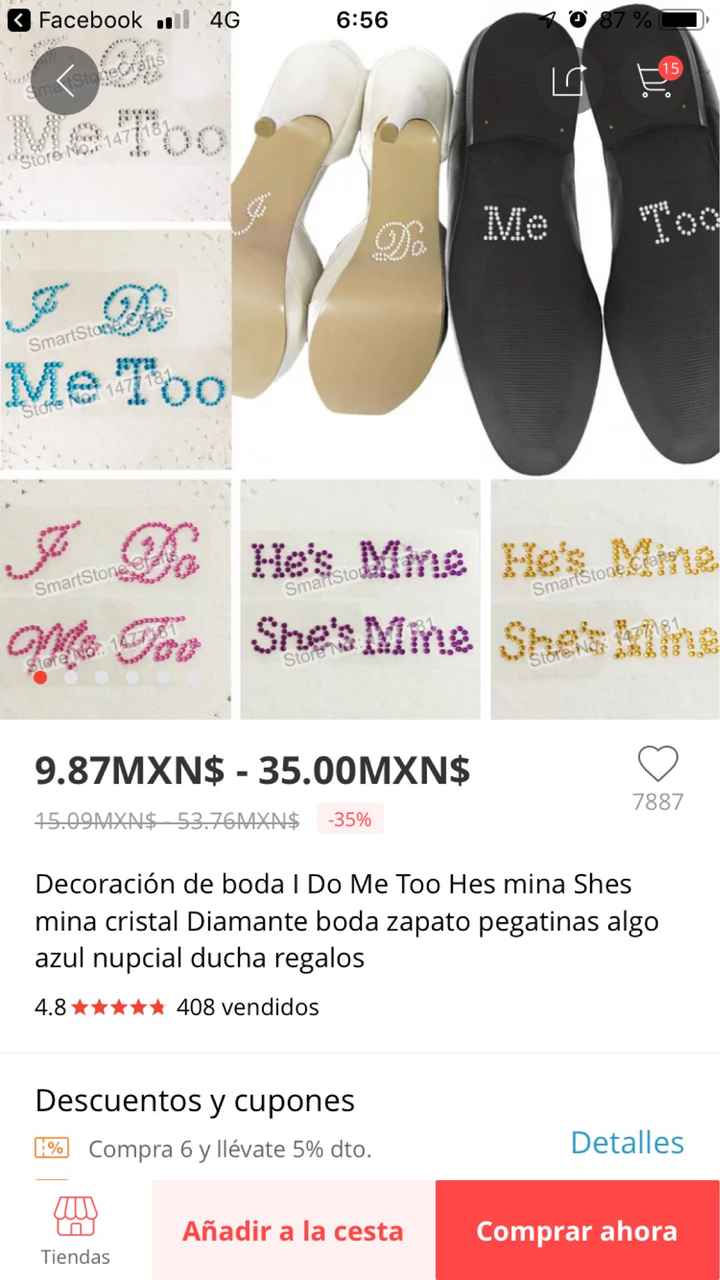Open the shopping cart showing 15 items
The height and width of the screenshot is (1280, 720).
[655, 80]
